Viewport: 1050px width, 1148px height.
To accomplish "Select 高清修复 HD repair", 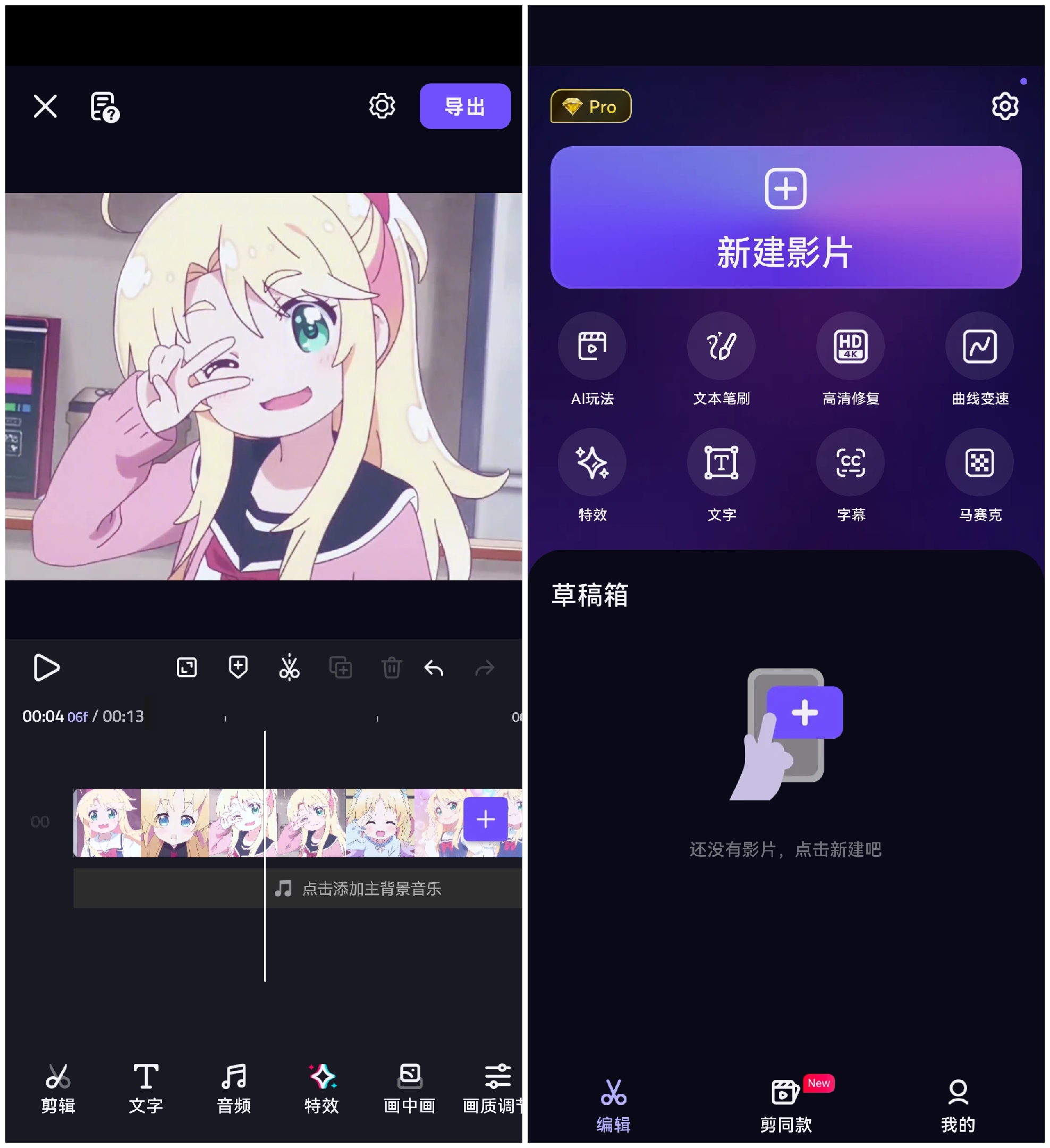I will pyautogui.click(x=850, y=359).
